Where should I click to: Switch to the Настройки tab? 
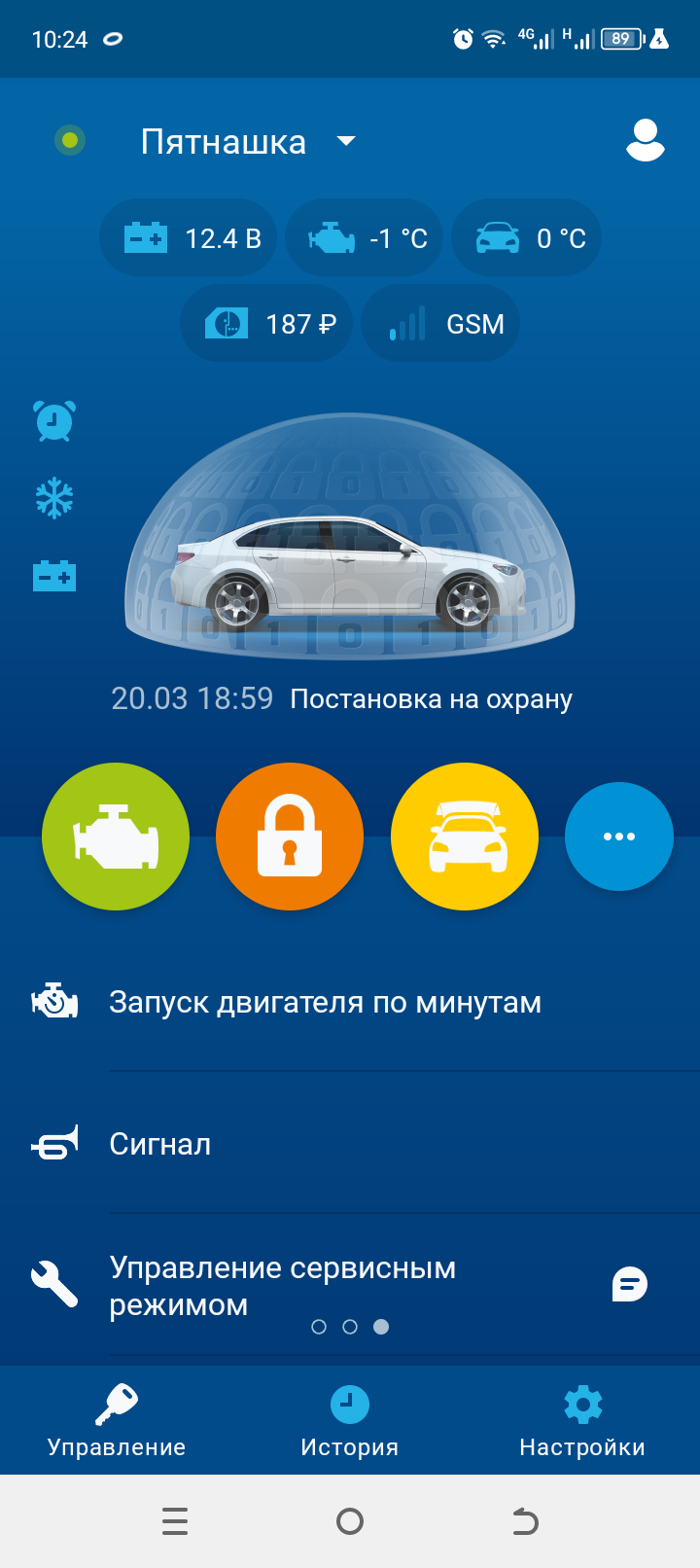[x=582, y=1422]
